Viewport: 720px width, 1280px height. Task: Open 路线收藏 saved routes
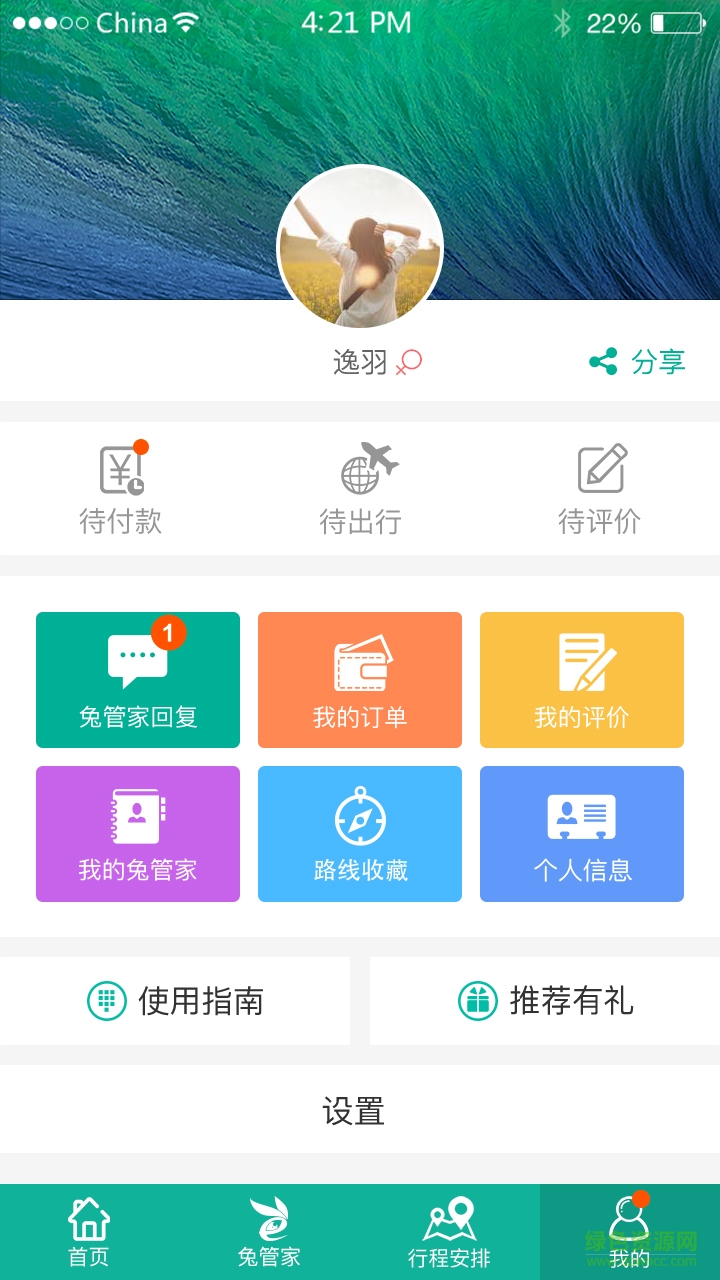(360, 834)
